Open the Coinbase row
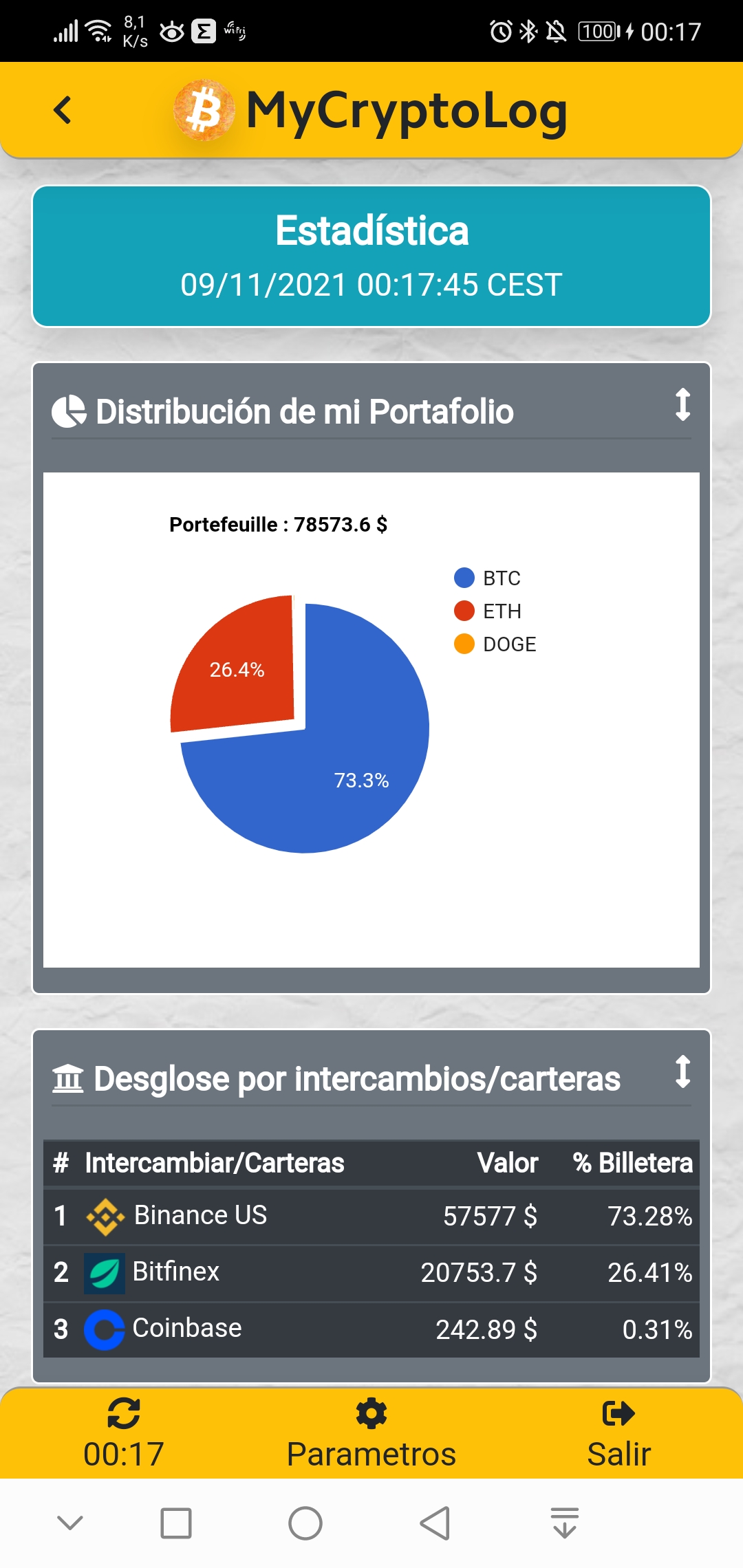 tap(371, 1329)
